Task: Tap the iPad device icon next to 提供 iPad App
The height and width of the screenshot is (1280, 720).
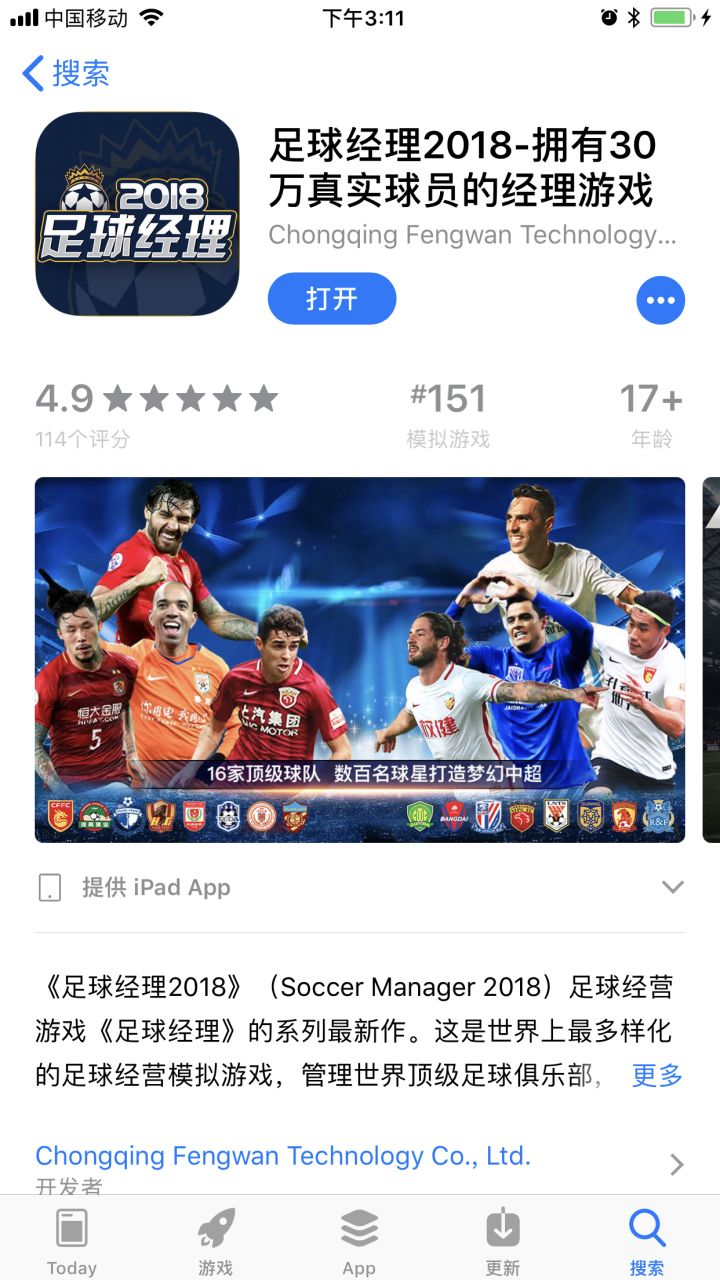Action: tap(46, 887)
